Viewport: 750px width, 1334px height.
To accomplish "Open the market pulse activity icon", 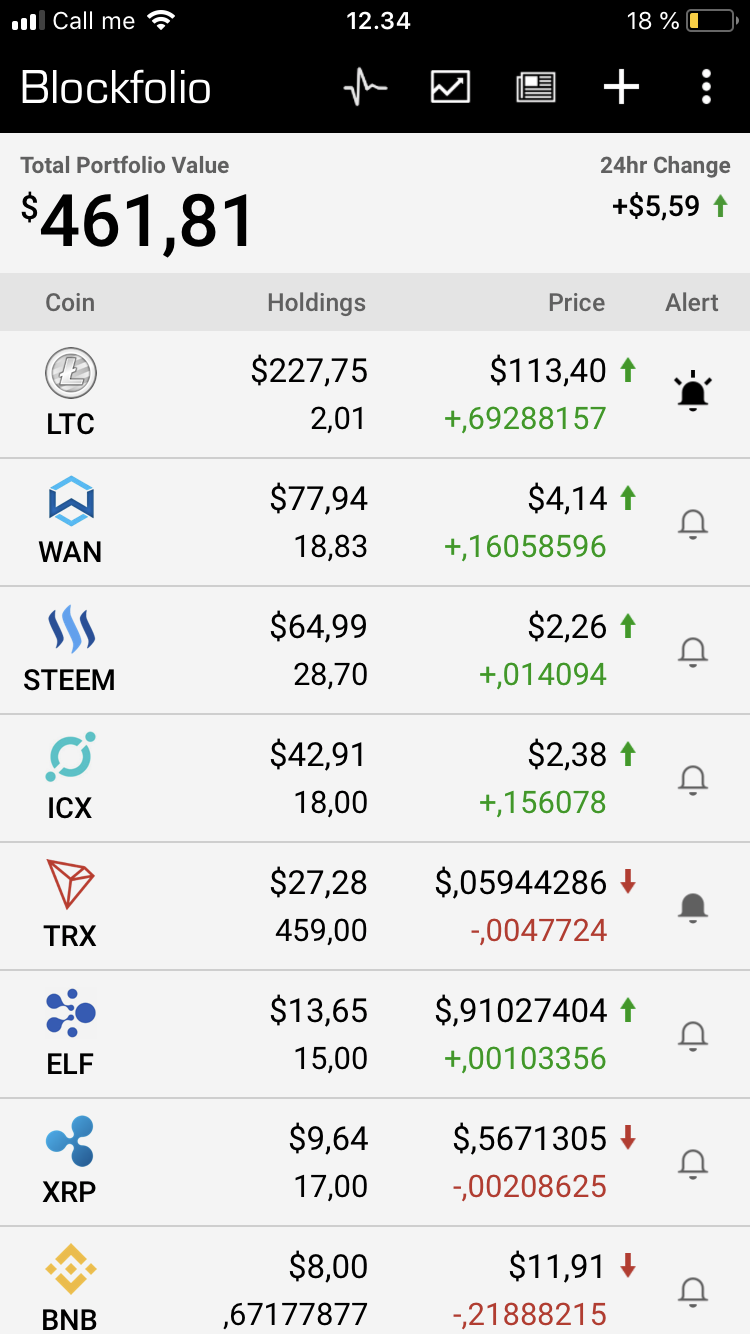I will (365, 88).
